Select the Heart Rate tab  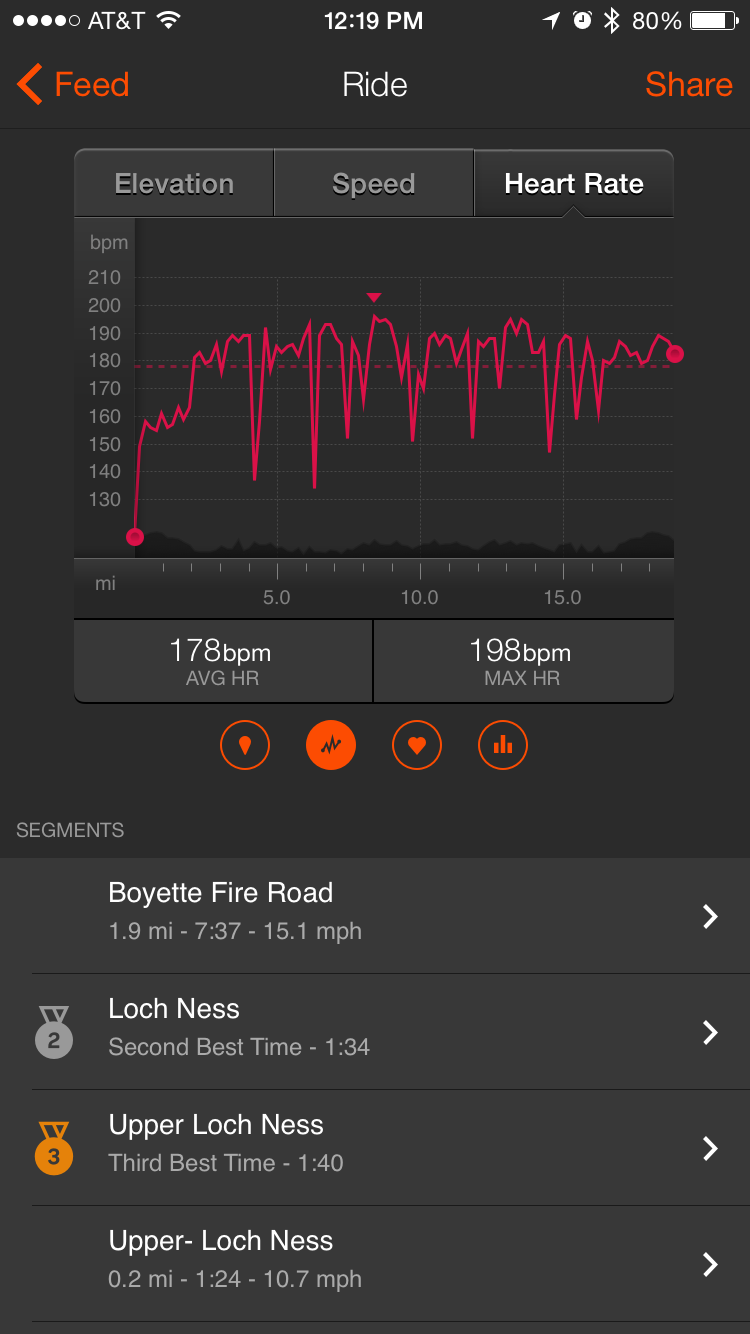tap(574, 184)
